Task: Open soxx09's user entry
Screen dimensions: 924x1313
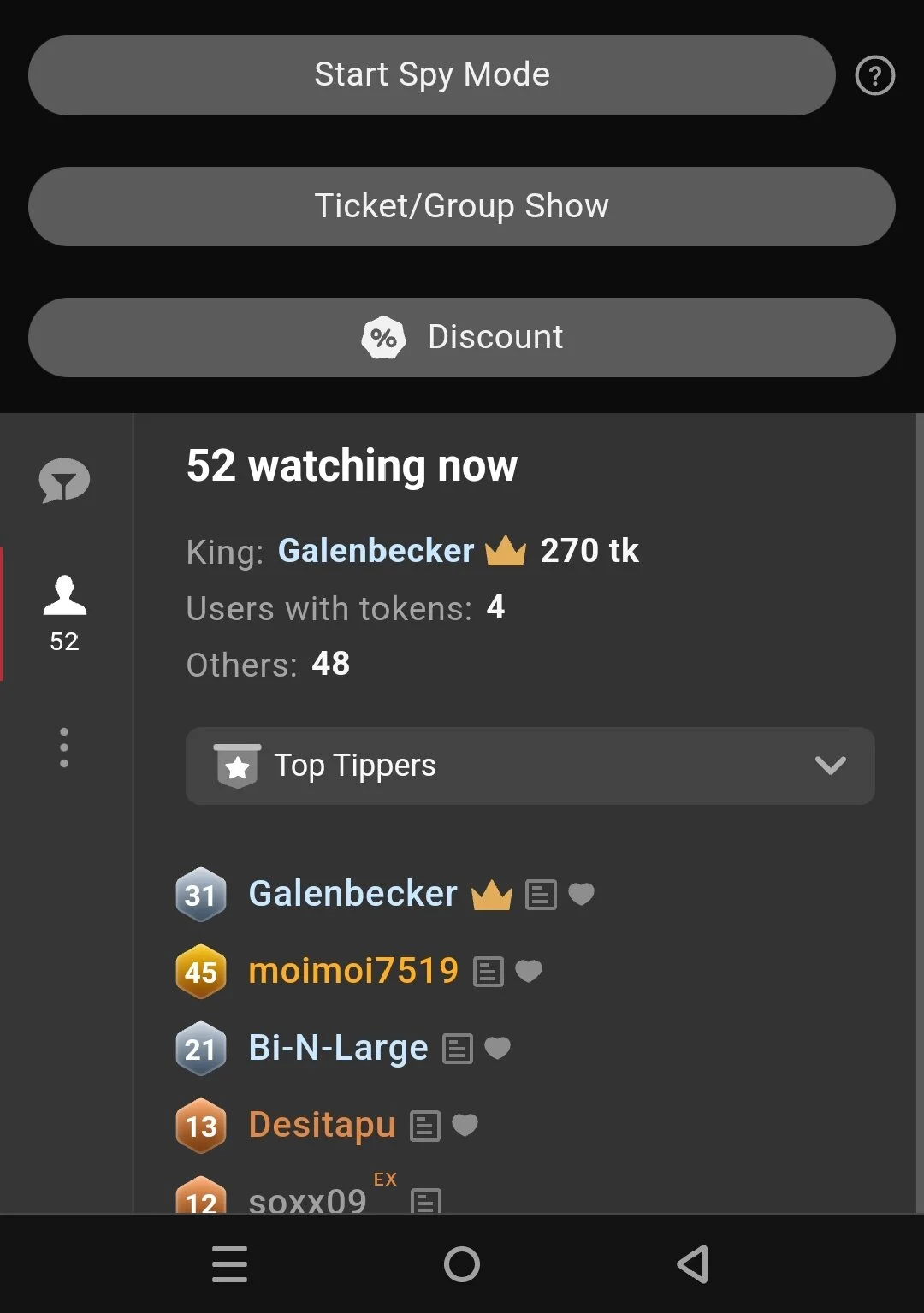Action: (307, 1199)
